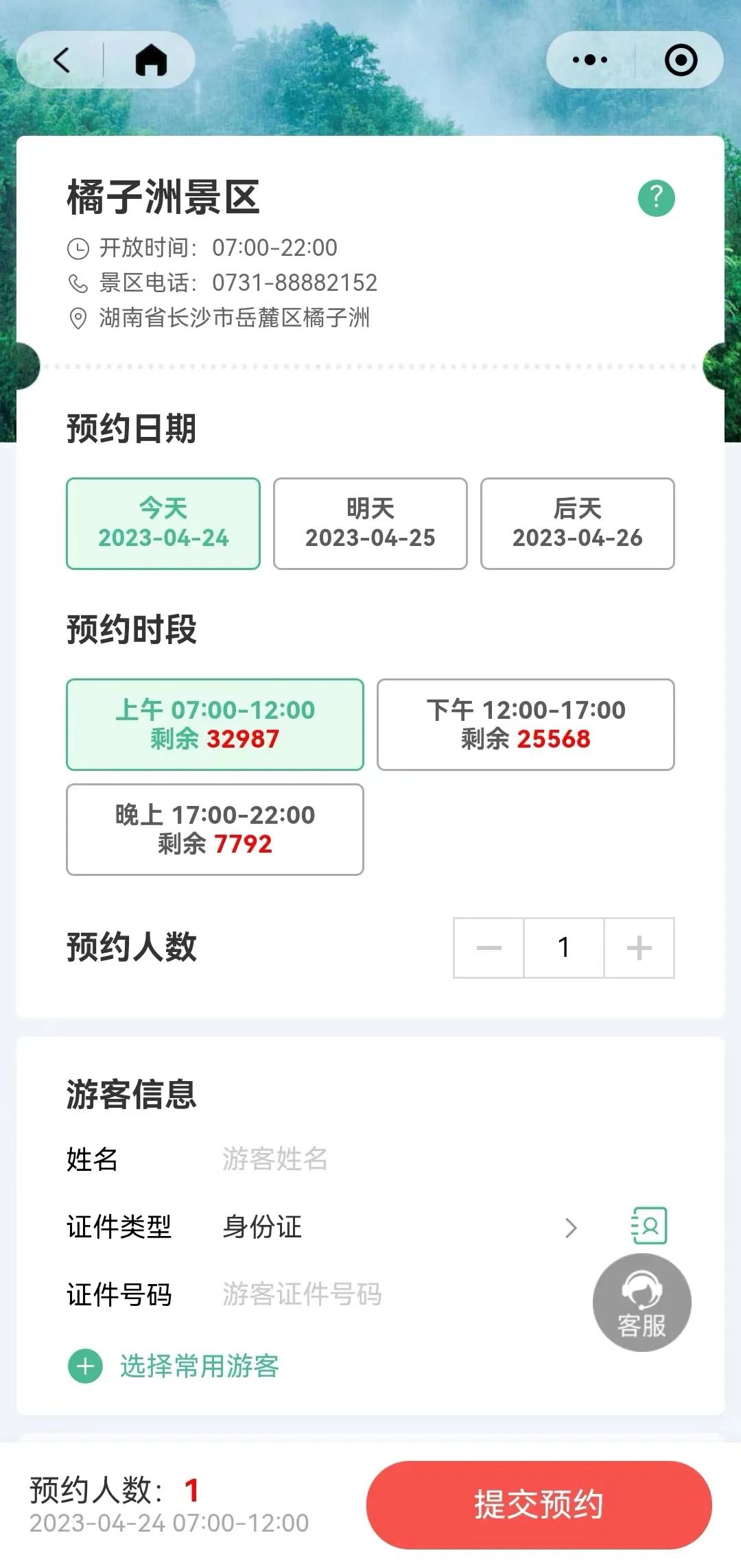Open the 证件类型 ID type picker

pyautogui.click(x=398, y=1227)
